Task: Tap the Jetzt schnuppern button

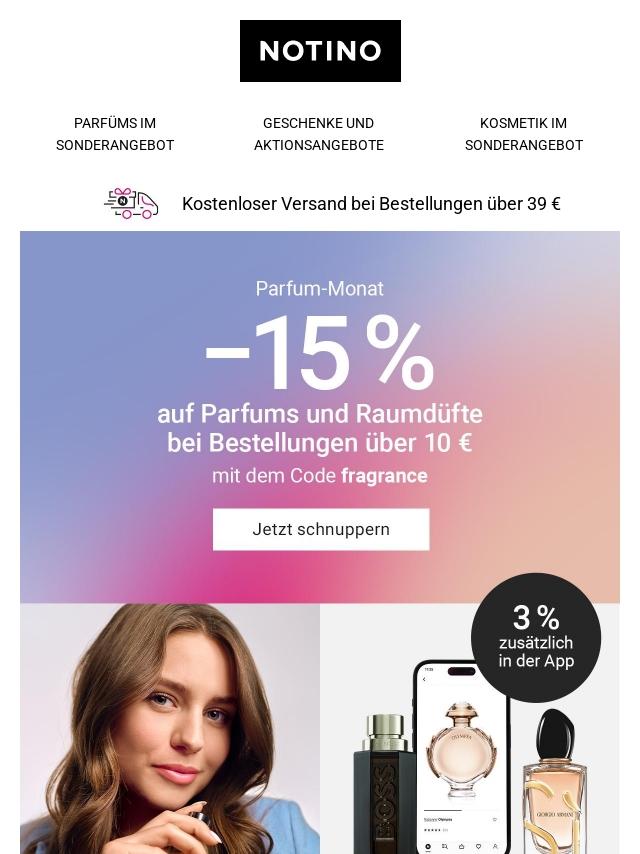Action: click(x=321, y=529)
